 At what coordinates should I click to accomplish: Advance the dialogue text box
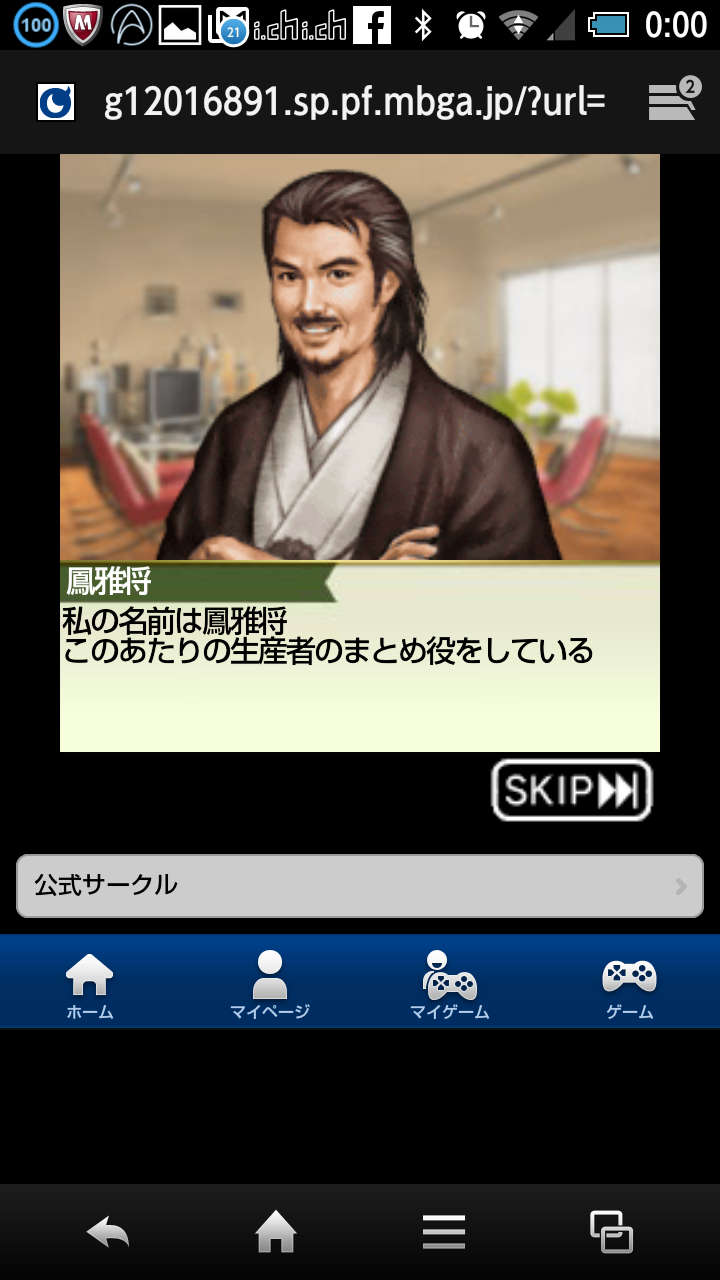tap(360, 680)
